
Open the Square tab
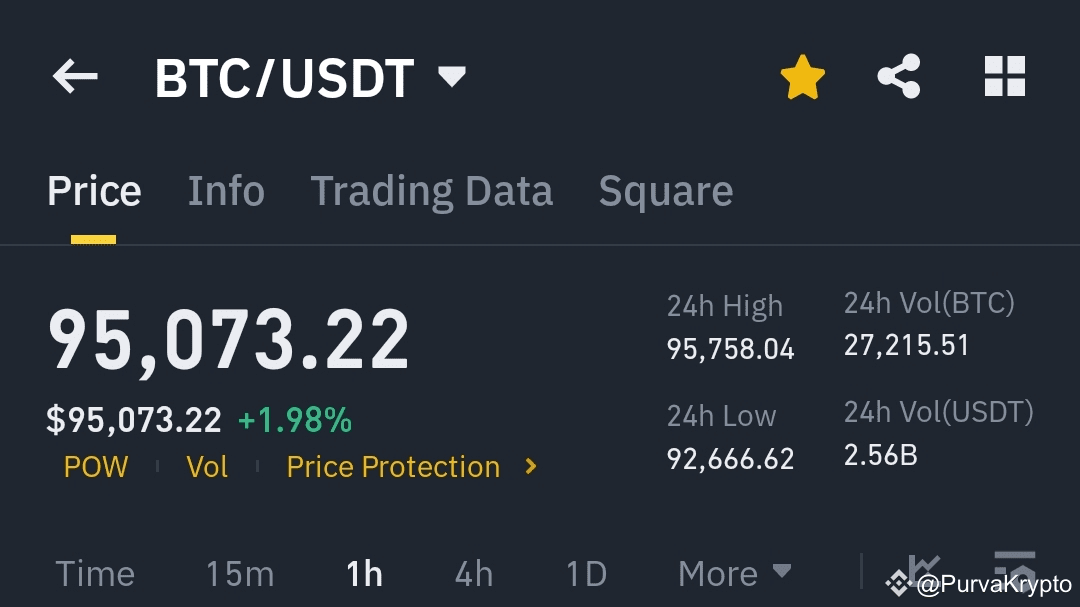(665, 191)
